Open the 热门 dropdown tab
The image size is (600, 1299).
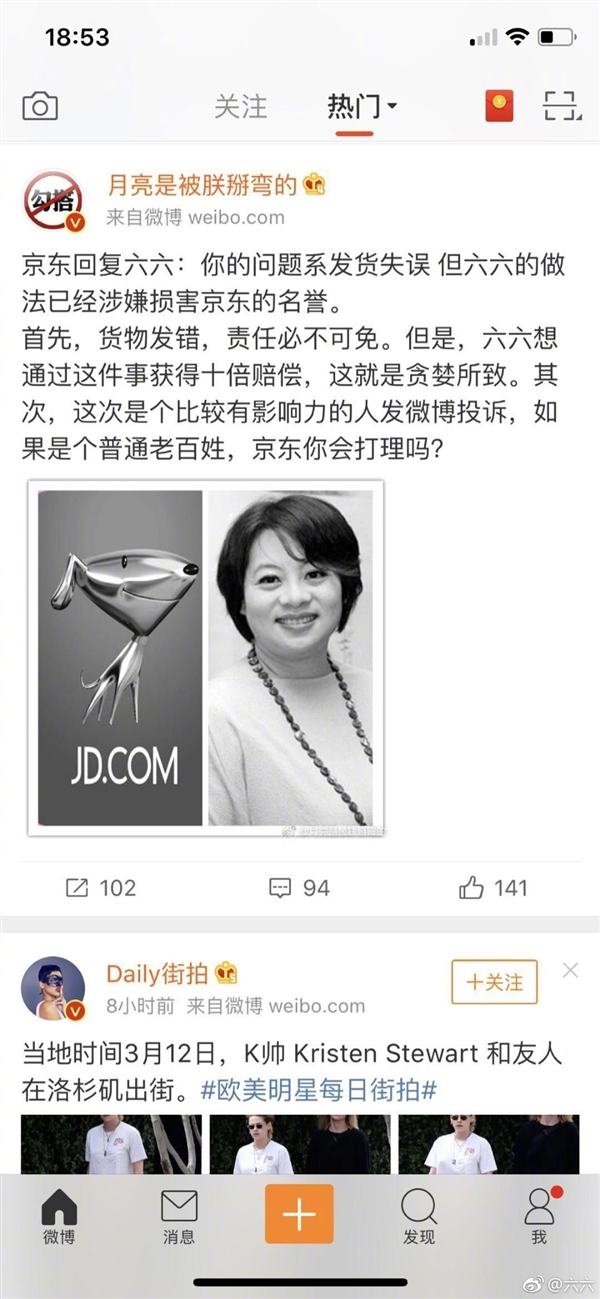[361, 106]
